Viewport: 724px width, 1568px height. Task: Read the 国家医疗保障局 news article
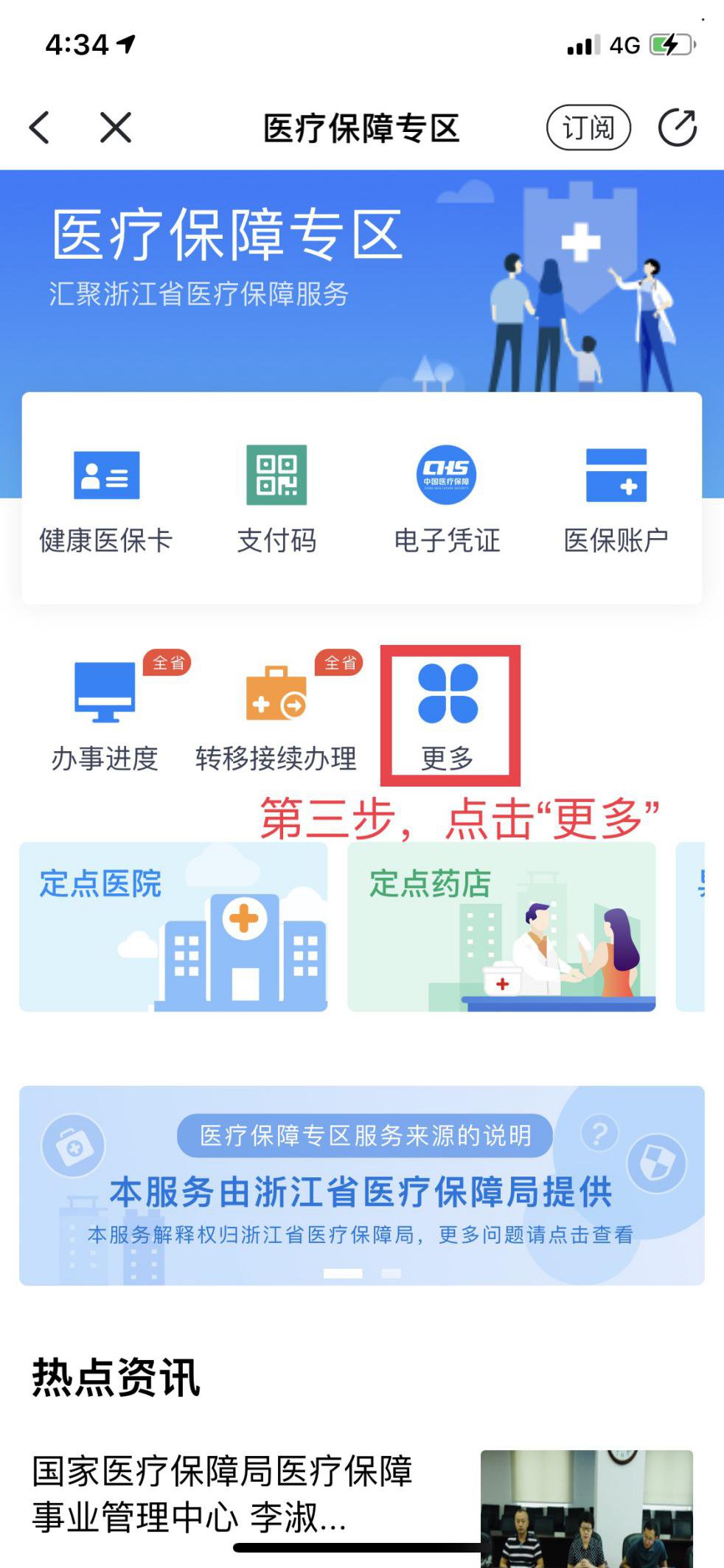click(x=221, y=1493)
